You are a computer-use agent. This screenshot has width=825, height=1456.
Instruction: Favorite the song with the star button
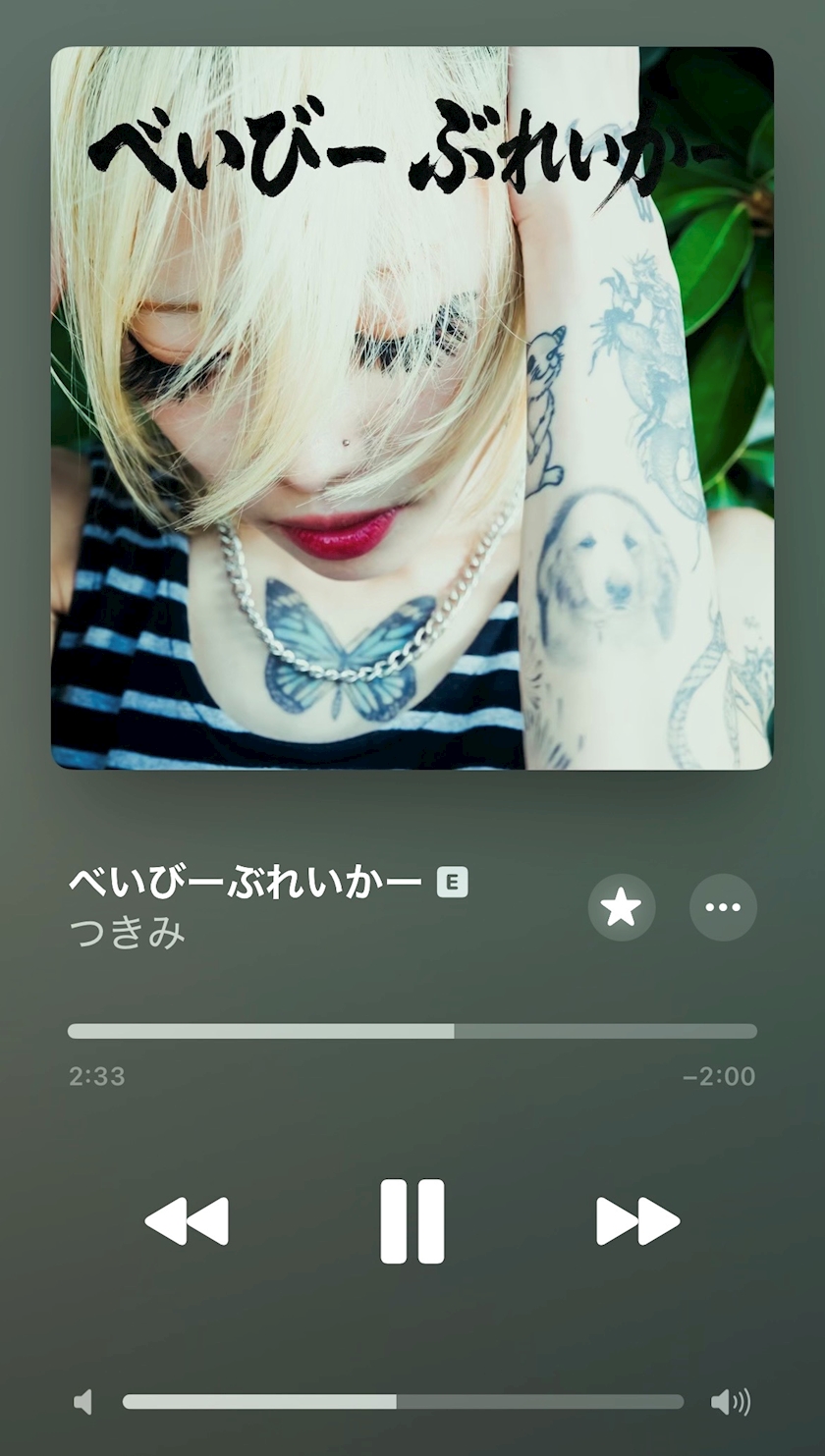(622, 907)
